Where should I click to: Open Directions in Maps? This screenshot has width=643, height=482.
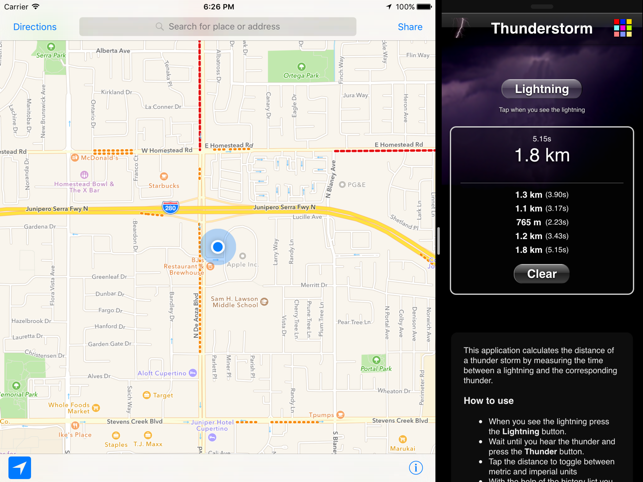click(35, 27)
